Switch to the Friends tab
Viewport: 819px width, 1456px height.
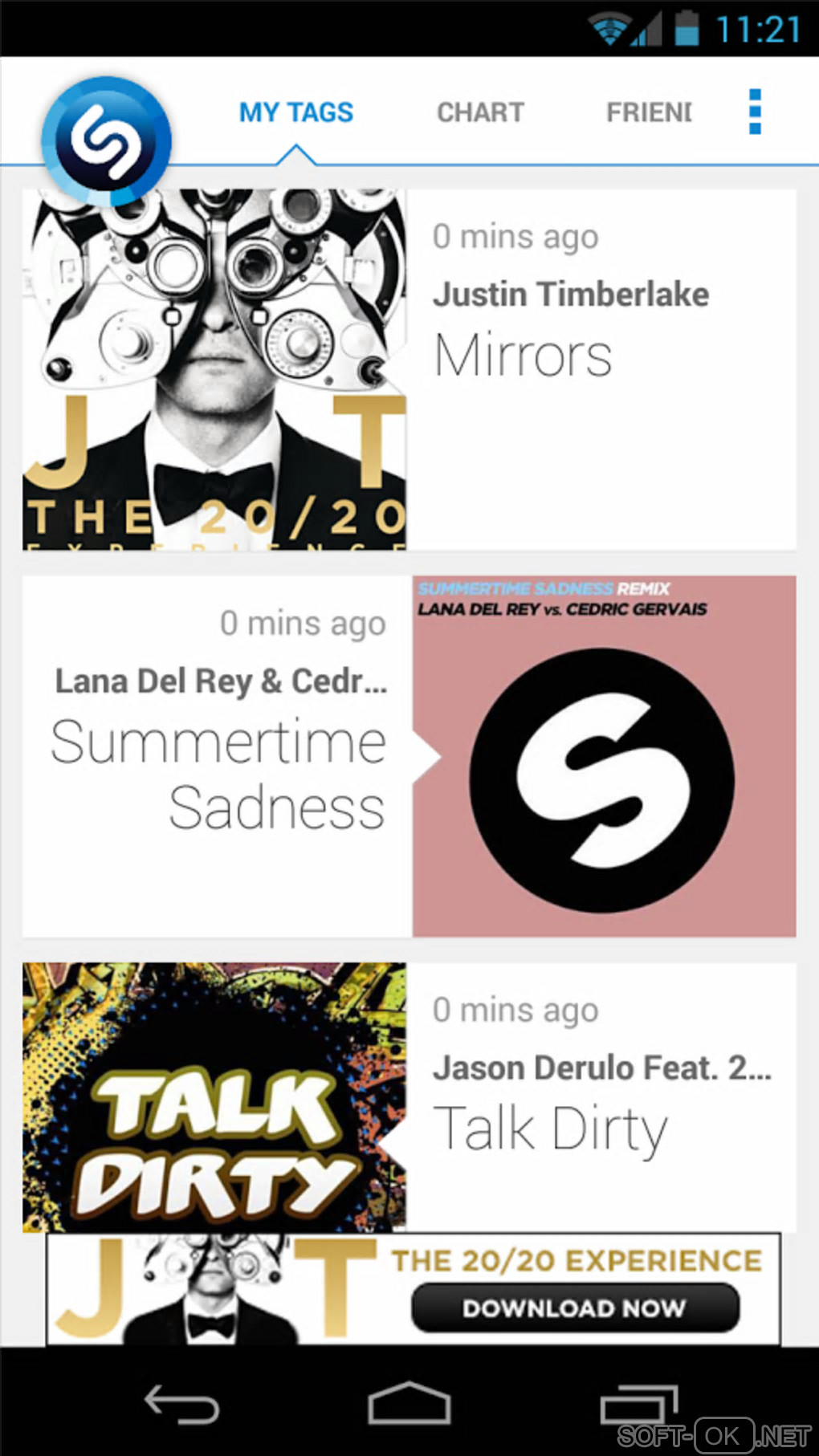[x=648, y=112]
